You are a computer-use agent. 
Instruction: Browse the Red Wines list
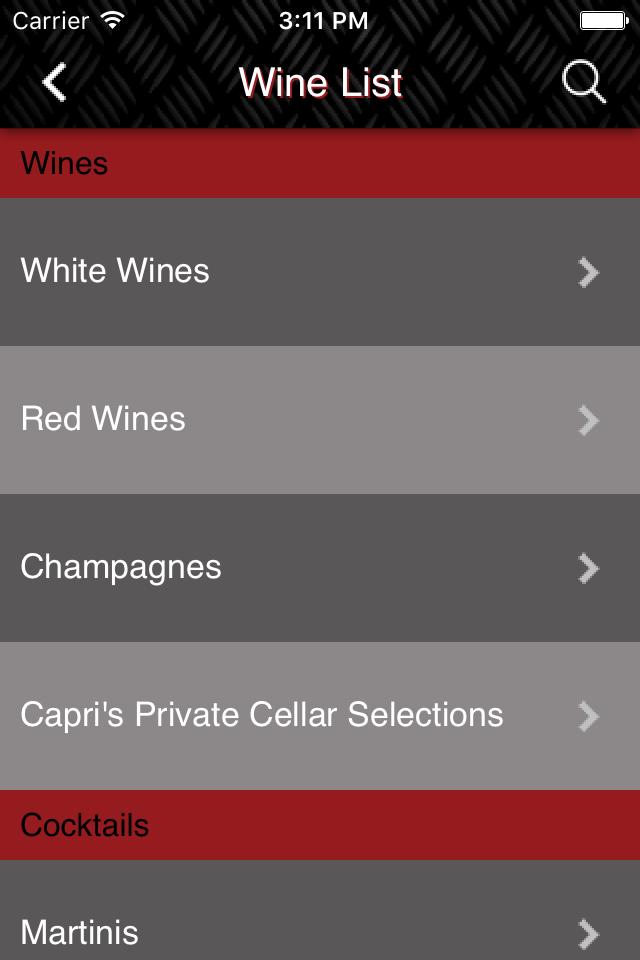(x=320, y=420)
